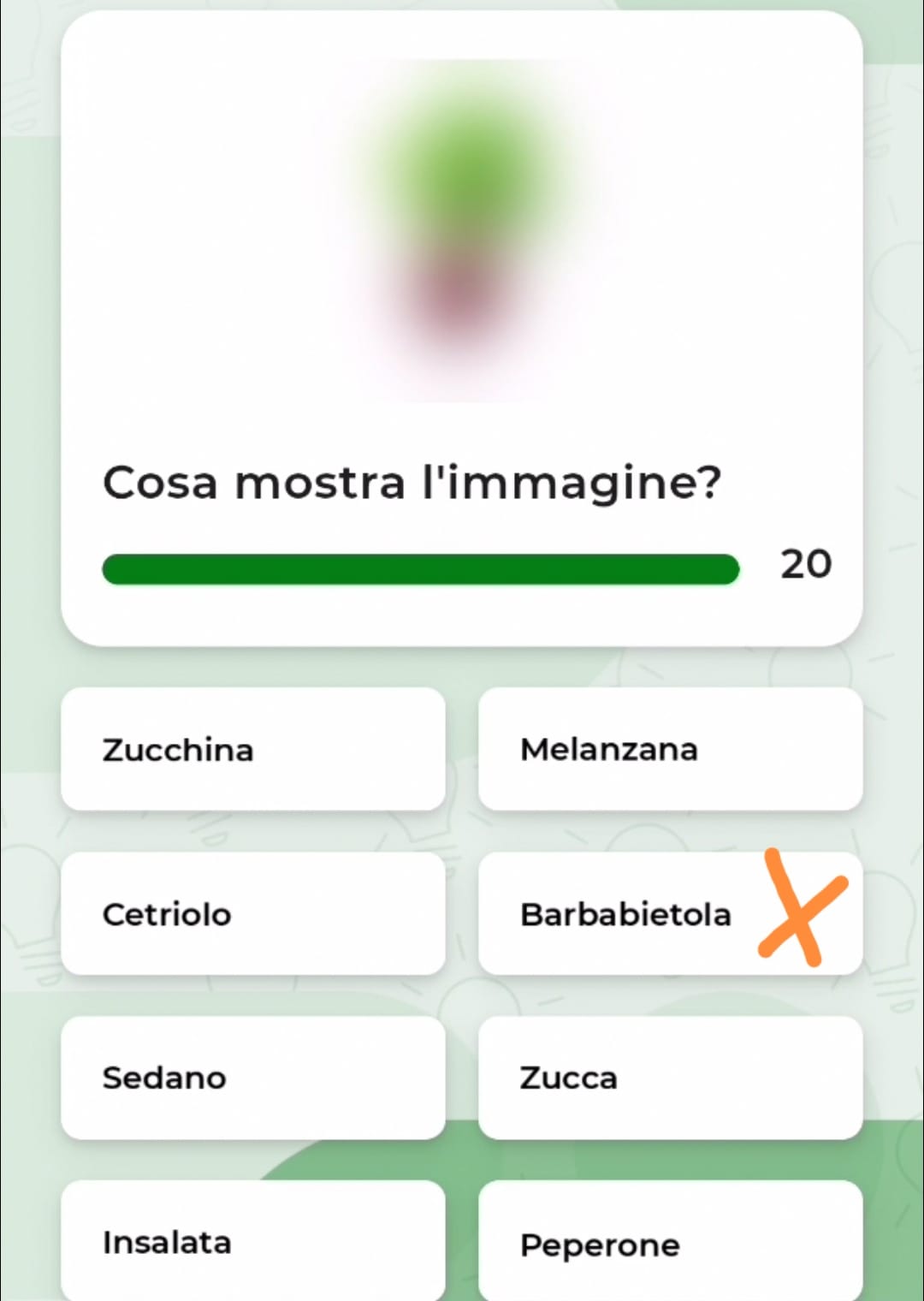Pick Peperone as the answer
The height and width of the screenshot is (1301, 924).
tap(670, 1243)
